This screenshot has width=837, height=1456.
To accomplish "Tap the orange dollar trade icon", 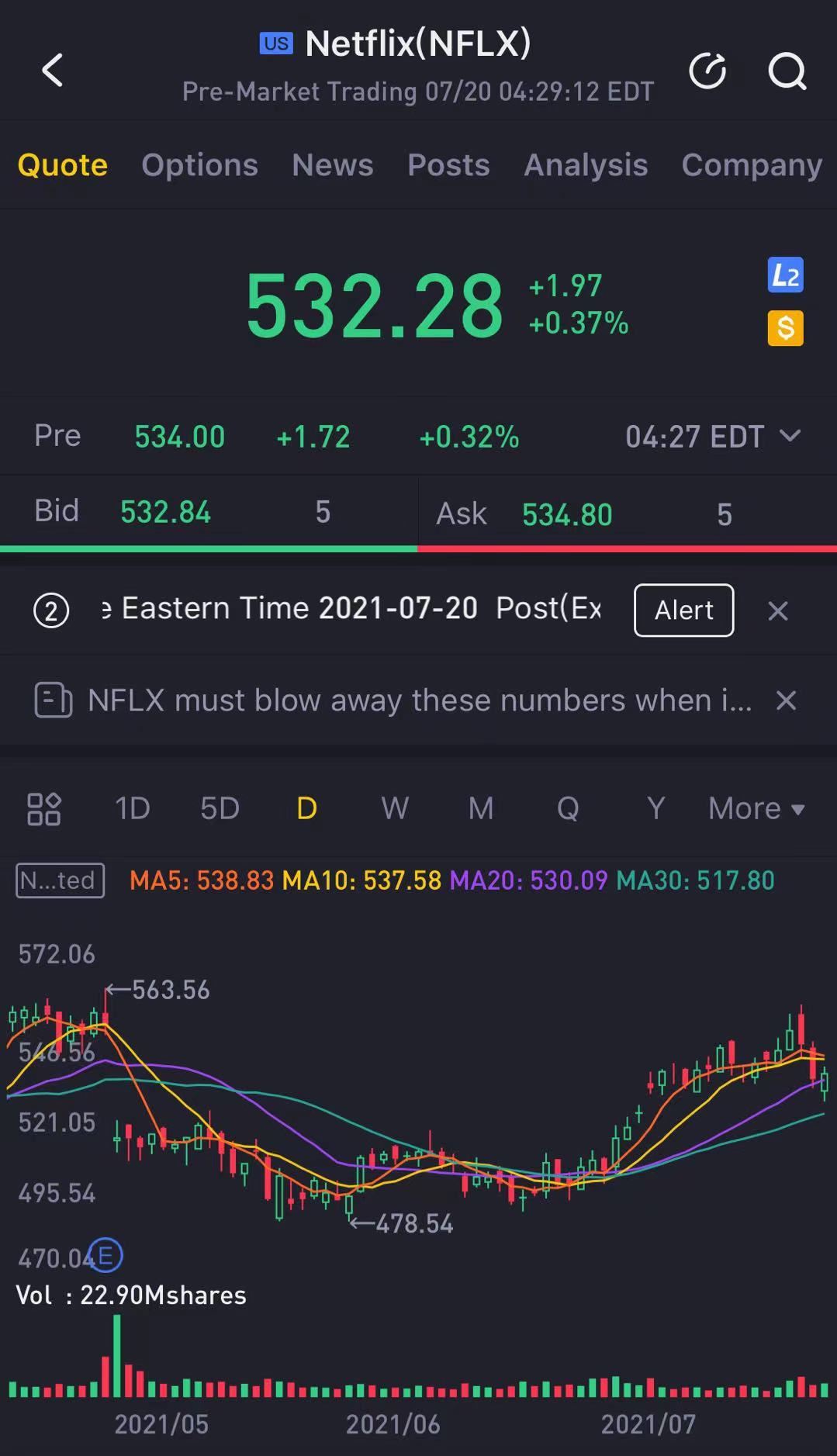I will 785,328.
